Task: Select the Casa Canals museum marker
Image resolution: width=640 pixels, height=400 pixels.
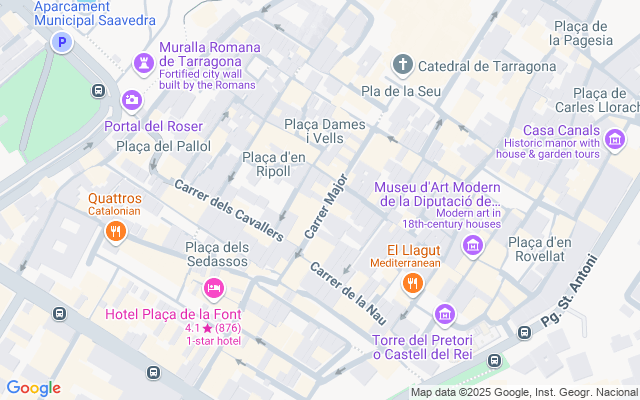Action: click(x=614, y=139)
